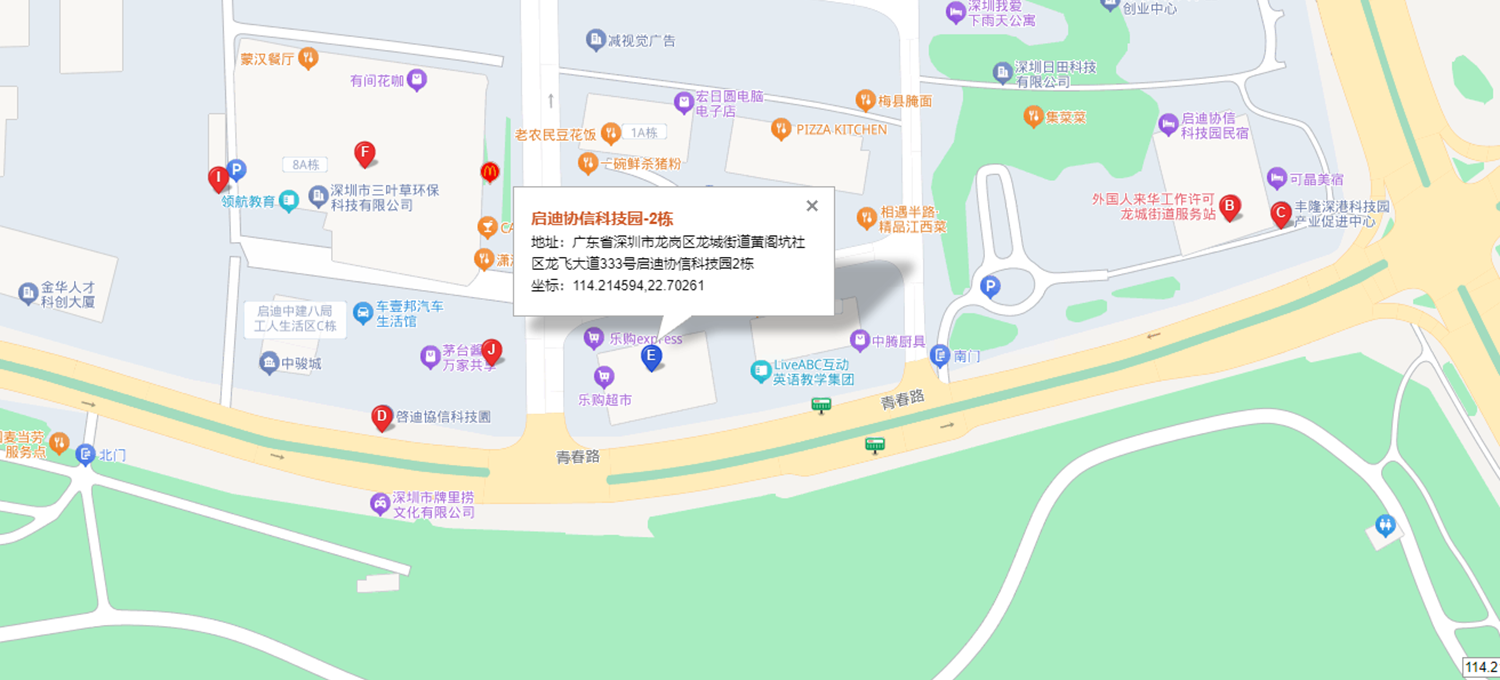Close the 启迪协信科技园-2栋 info popup
This screenshot has width=1500, height=680.
pos(812,206)
